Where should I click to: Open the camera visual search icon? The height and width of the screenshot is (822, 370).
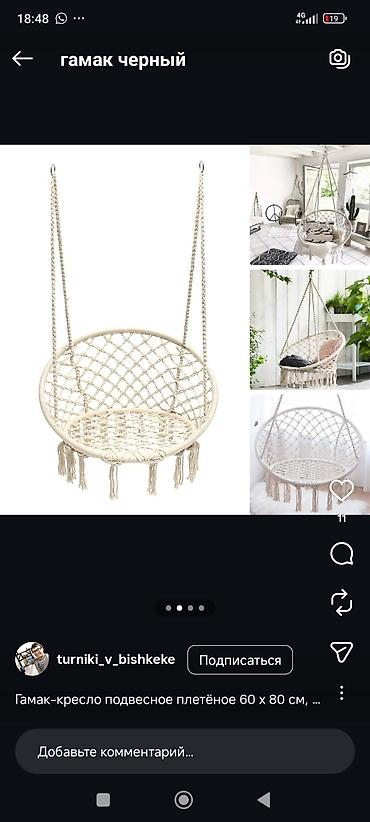click(339, 58)
